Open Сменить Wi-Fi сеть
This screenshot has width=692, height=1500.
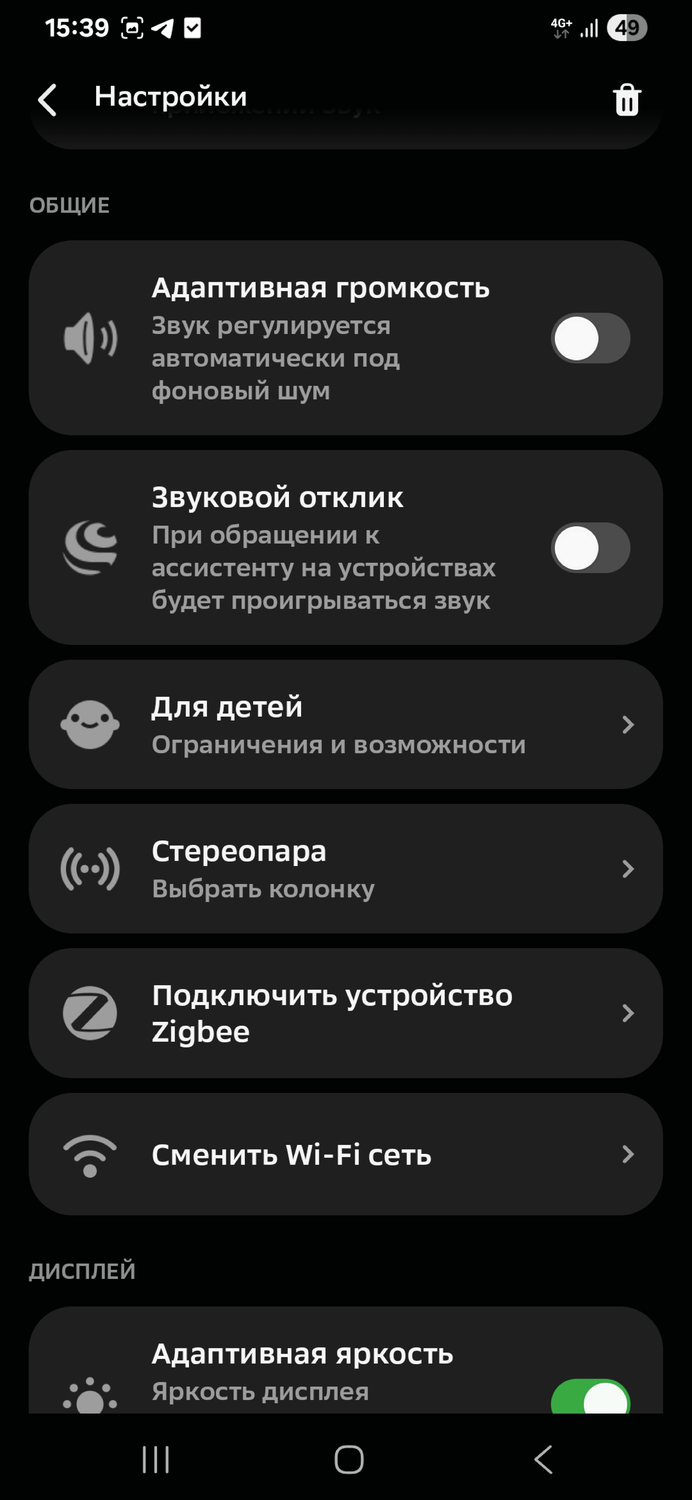345,1154
